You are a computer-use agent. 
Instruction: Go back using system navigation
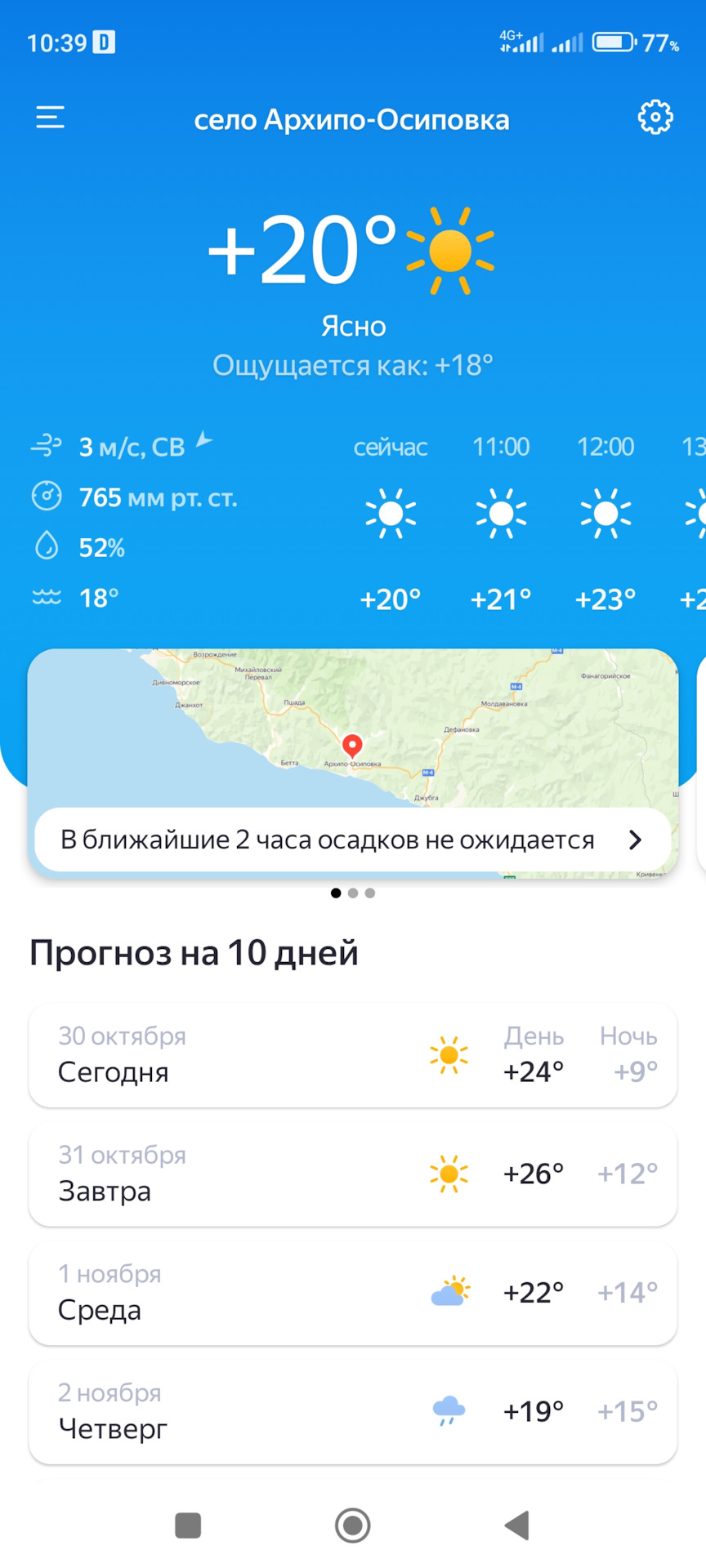coord(517,1525)
